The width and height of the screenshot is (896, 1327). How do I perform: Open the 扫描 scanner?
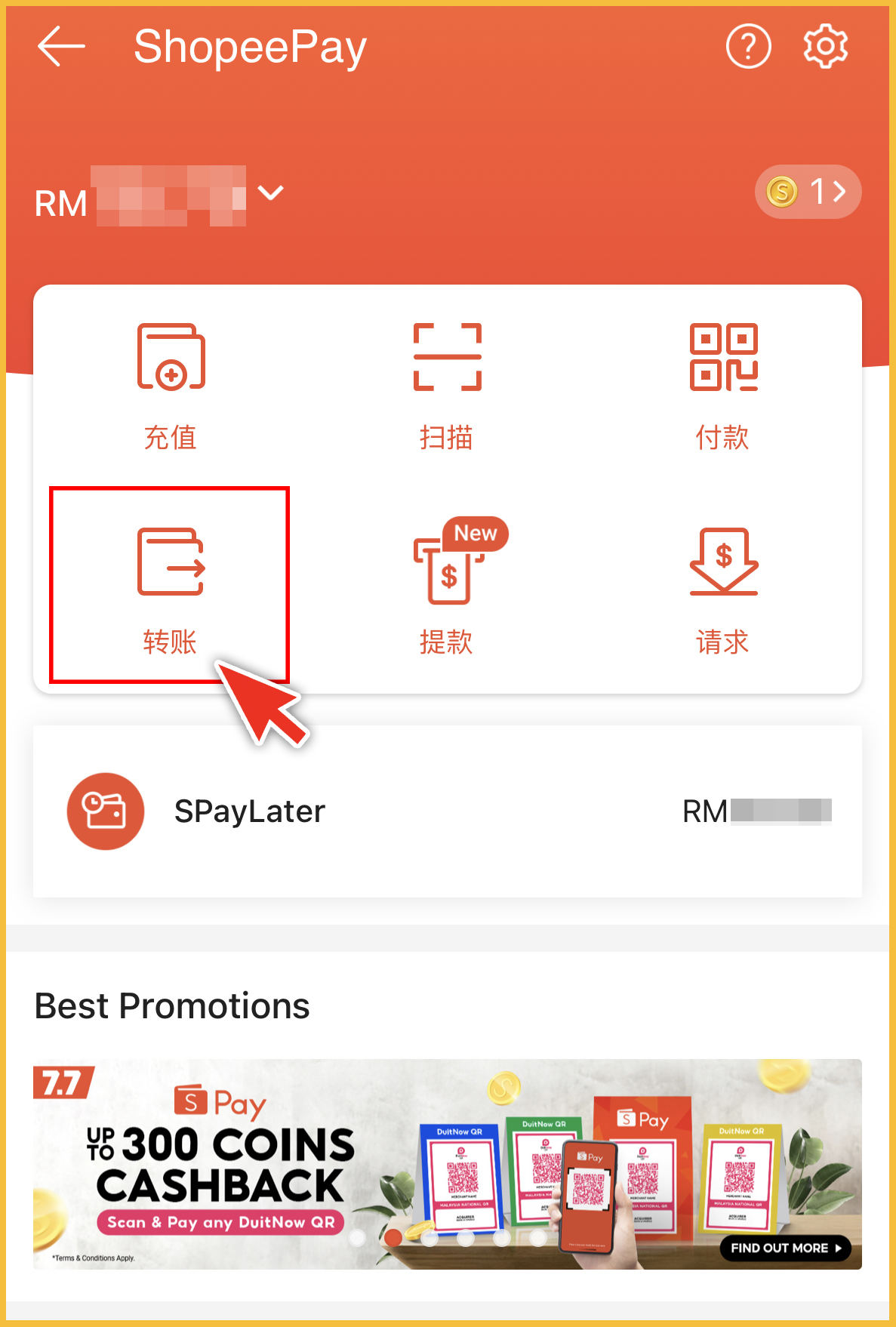(447, 386)
